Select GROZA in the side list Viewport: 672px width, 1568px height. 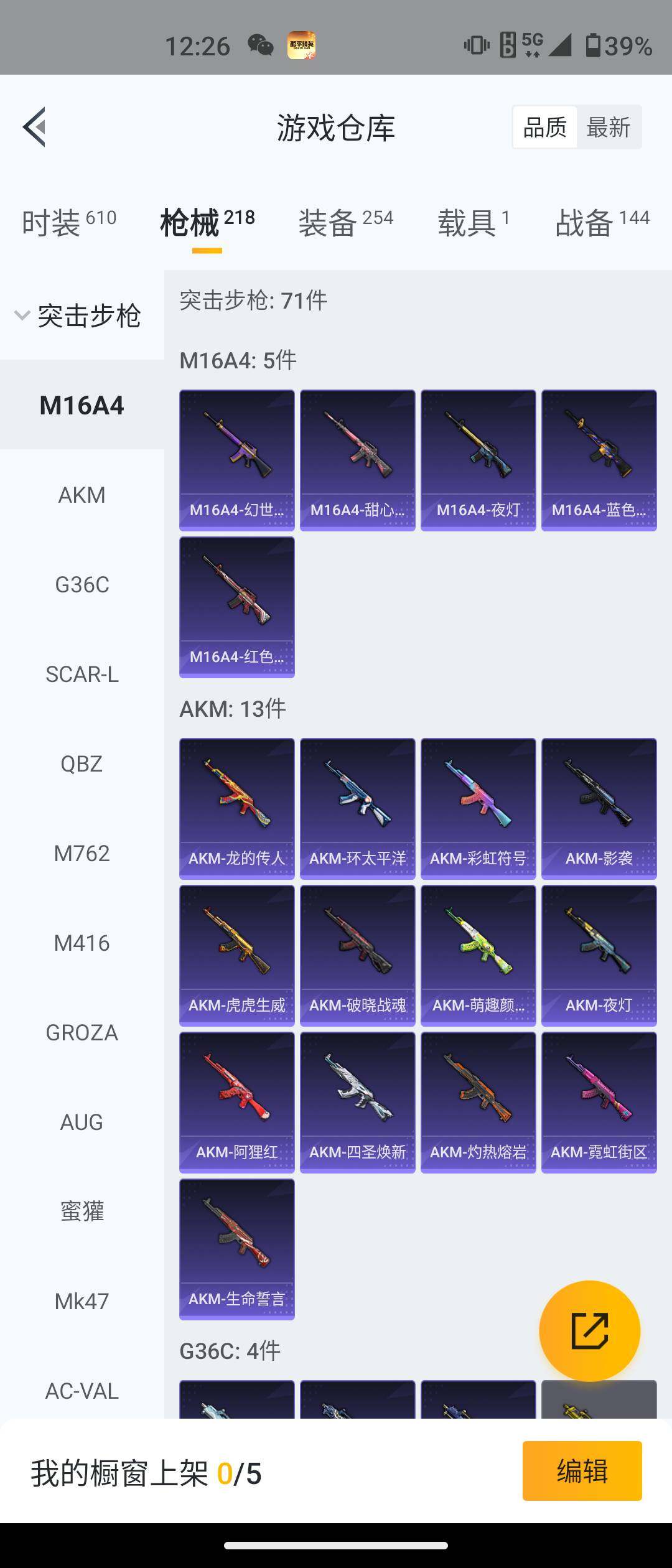(82, 1032)
